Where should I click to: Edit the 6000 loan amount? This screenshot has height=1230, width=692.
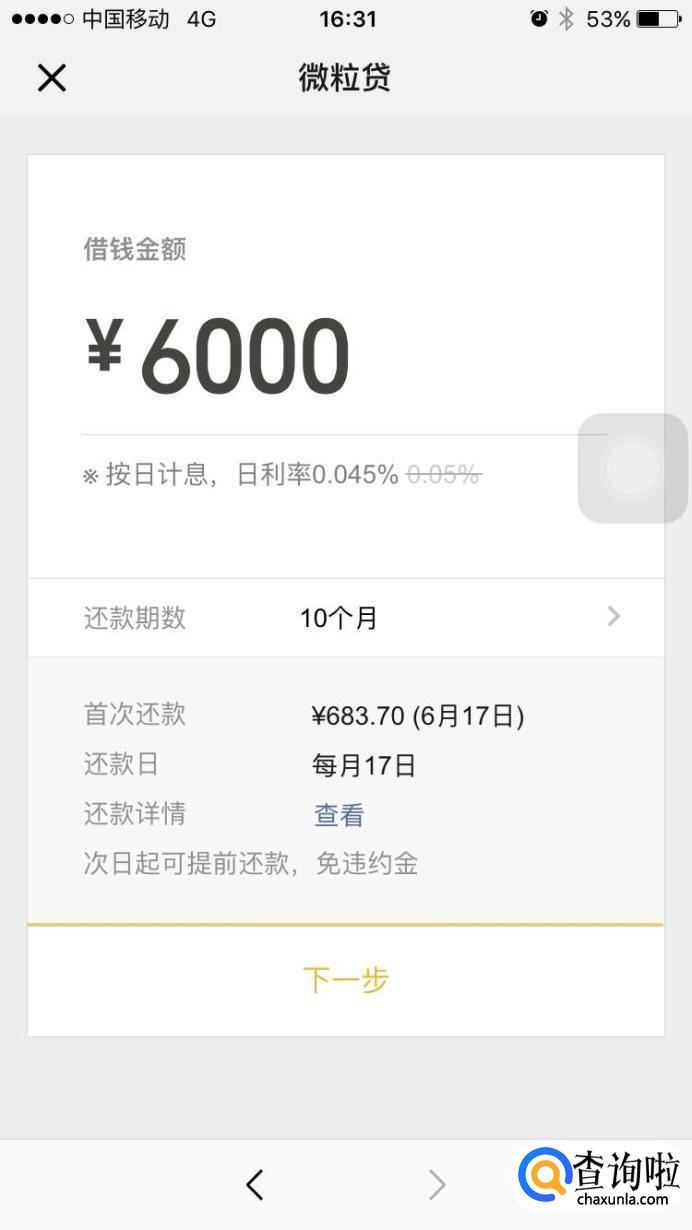(x=245, y=356)
